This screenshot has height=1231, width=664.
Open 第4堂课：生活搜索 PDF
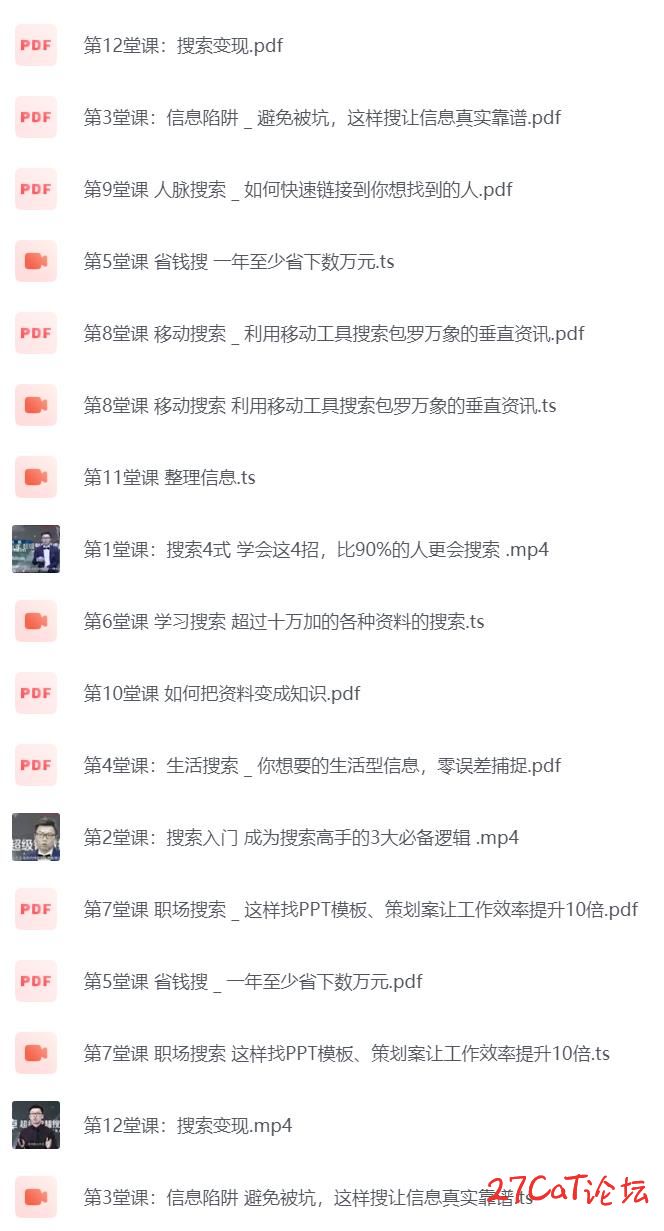[x=322, y=766]
